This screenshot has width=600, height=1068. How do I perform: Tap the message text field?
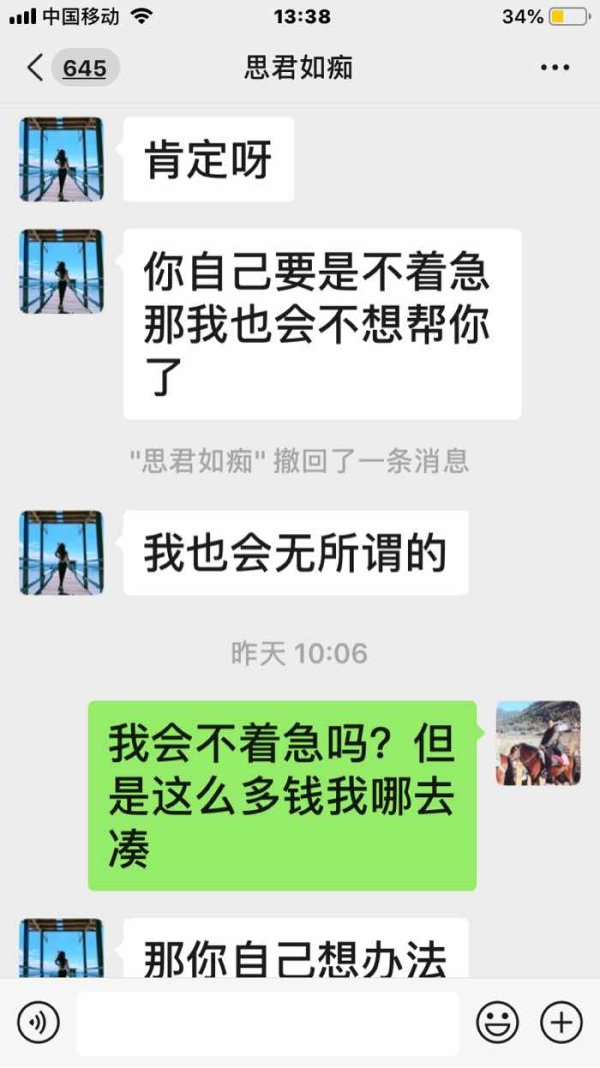coord(268,1023)
